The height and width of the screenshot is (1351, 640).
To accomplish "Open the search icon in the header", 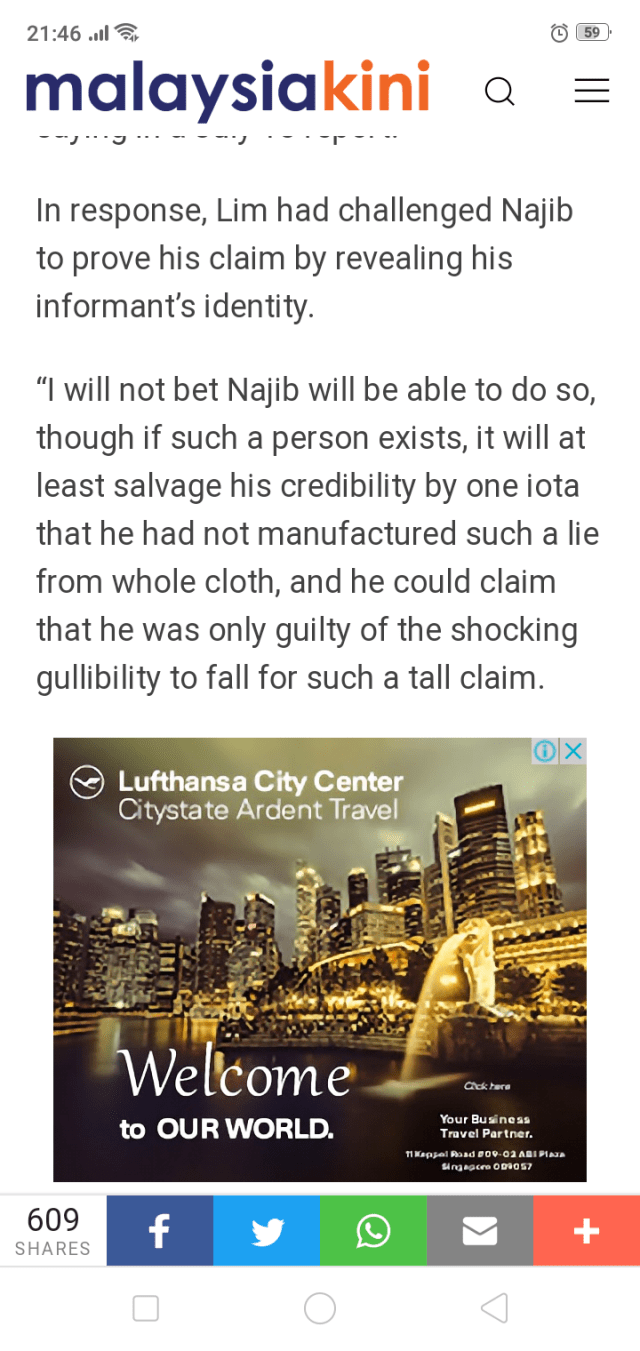I will 499,92.
